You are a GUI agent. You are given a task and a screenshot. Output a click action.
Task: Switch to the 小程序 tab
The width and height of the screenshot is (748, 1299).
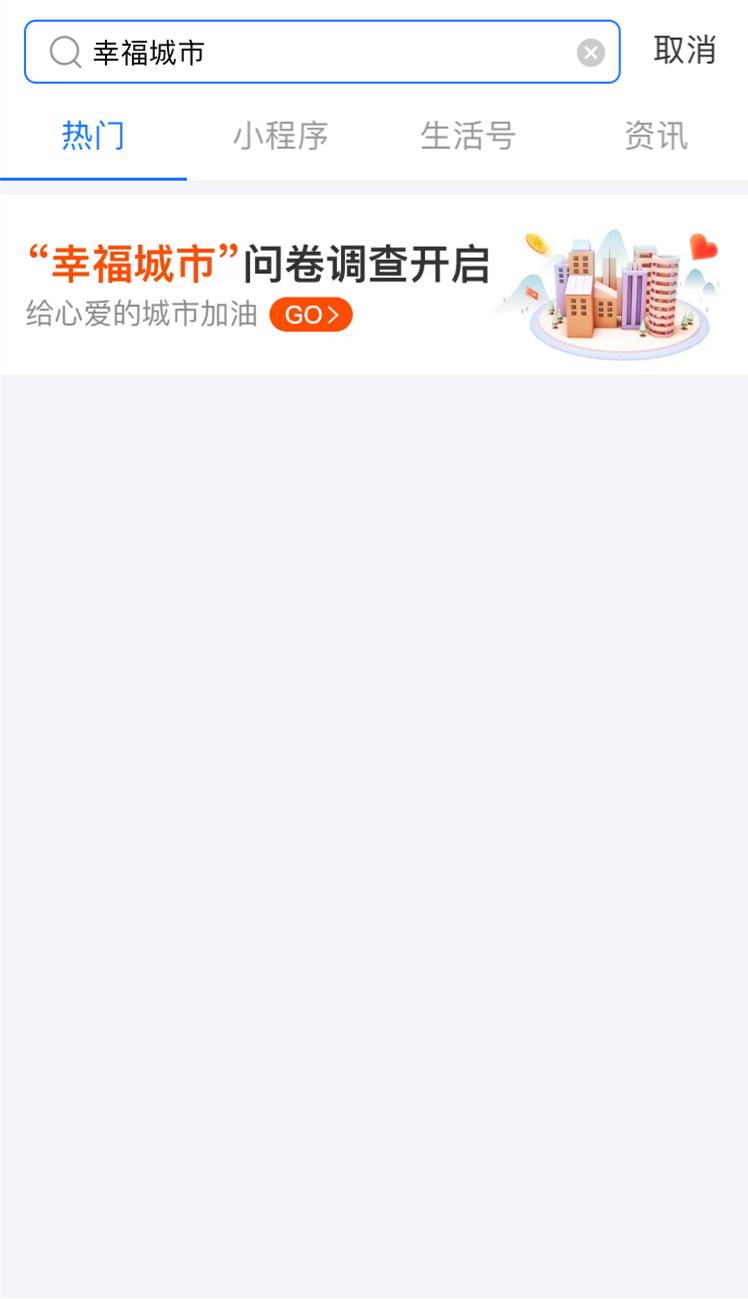280,136
